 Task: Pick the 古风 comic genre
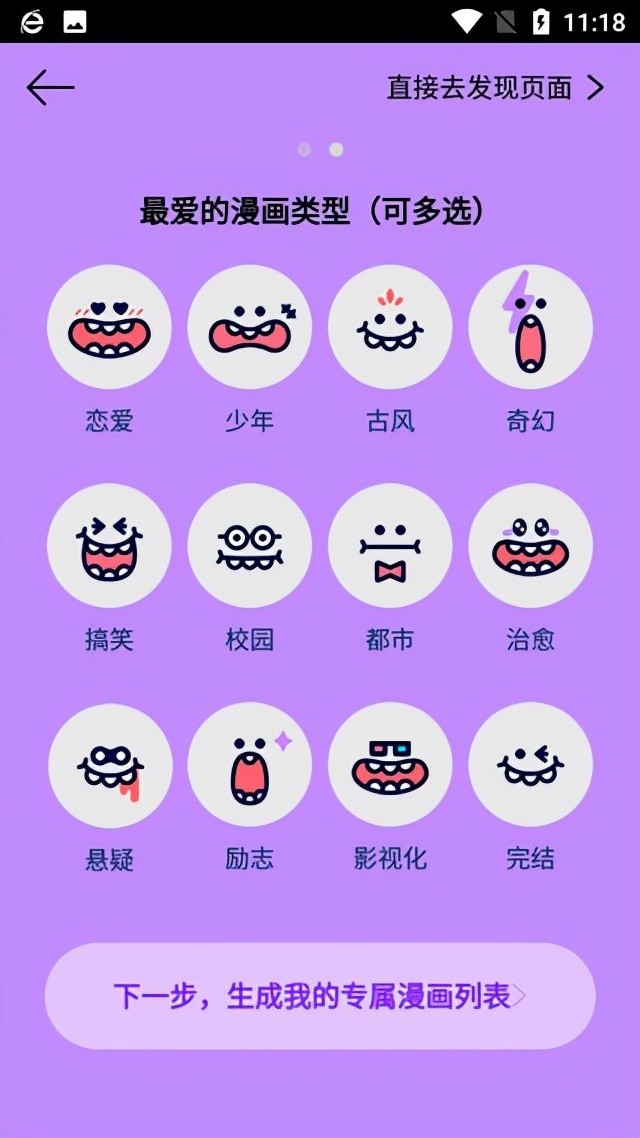(390, 328)
